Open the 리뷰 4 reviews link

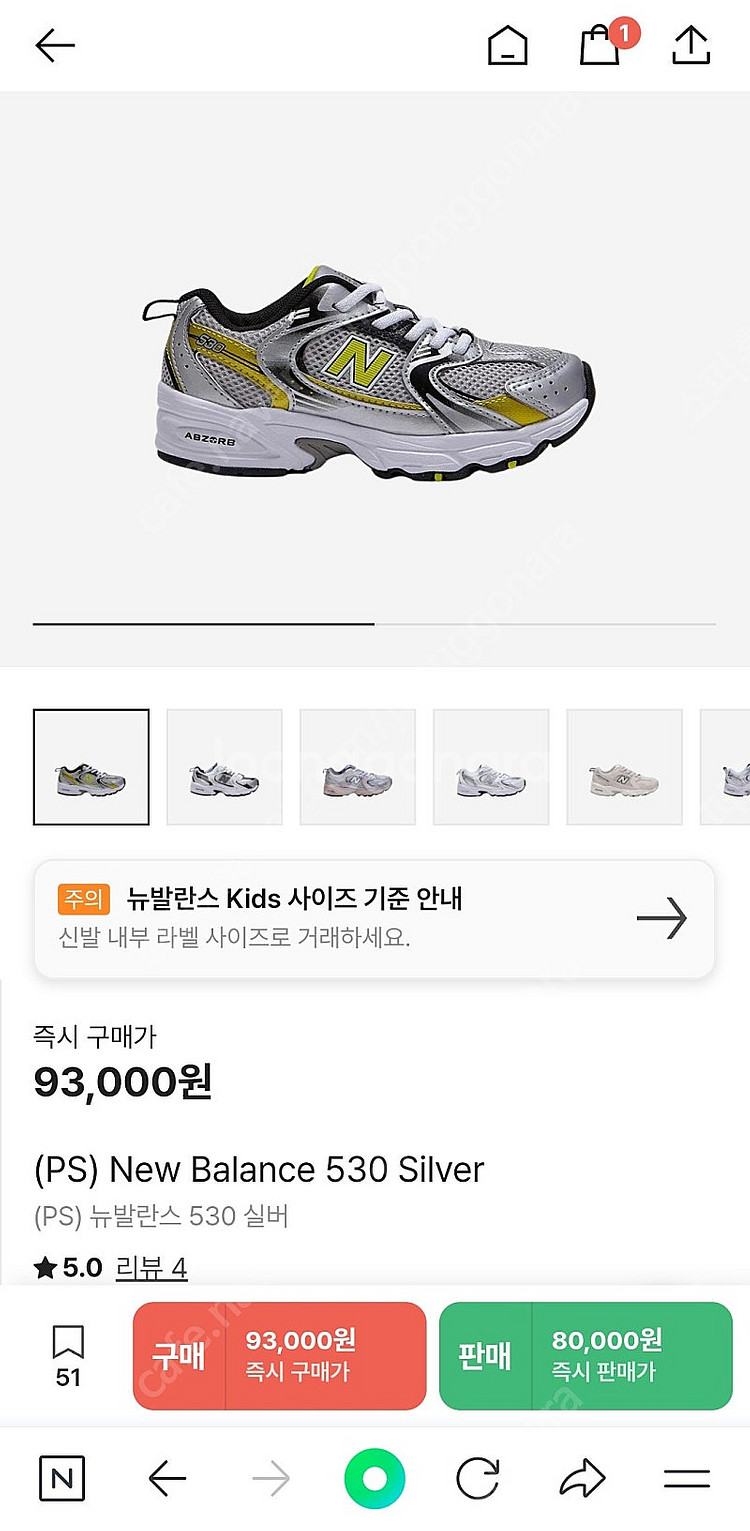153,1267
